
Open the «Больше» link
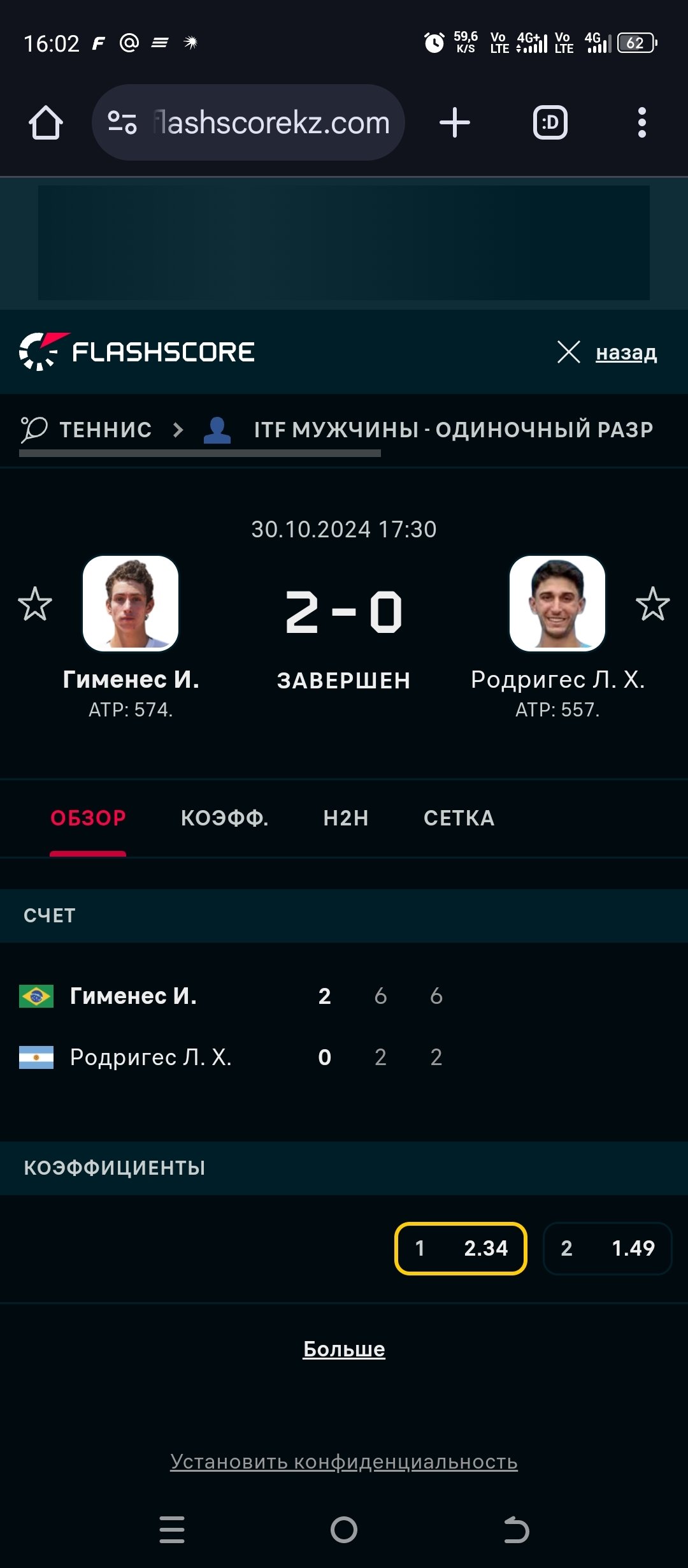344,1349
